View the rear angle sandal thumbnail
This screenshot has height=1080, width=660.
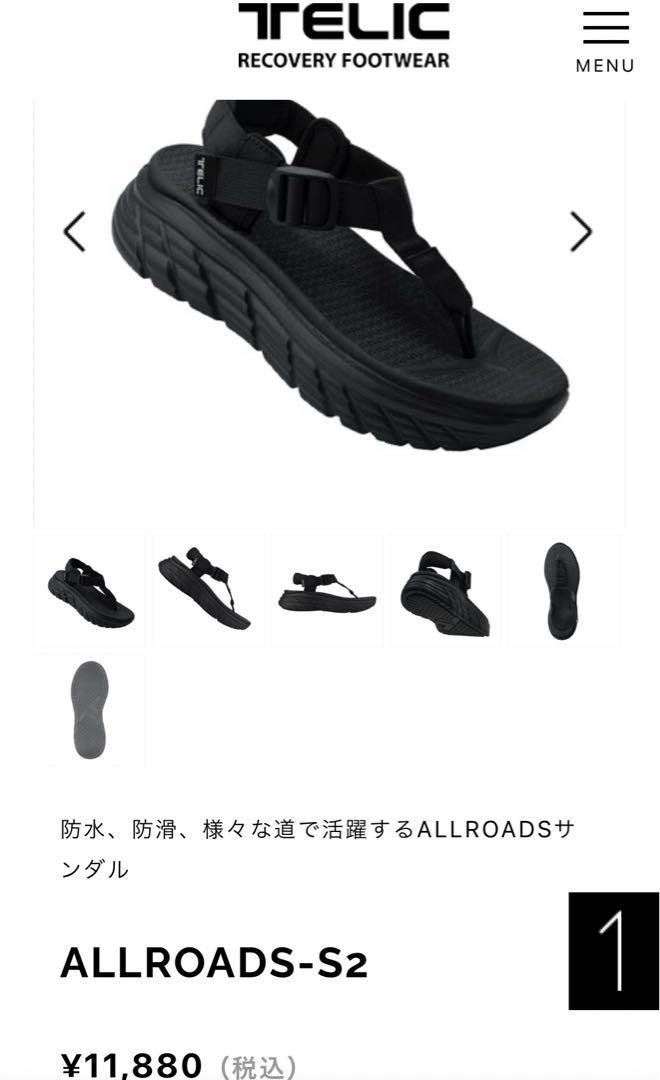click(x=445, y=591)
